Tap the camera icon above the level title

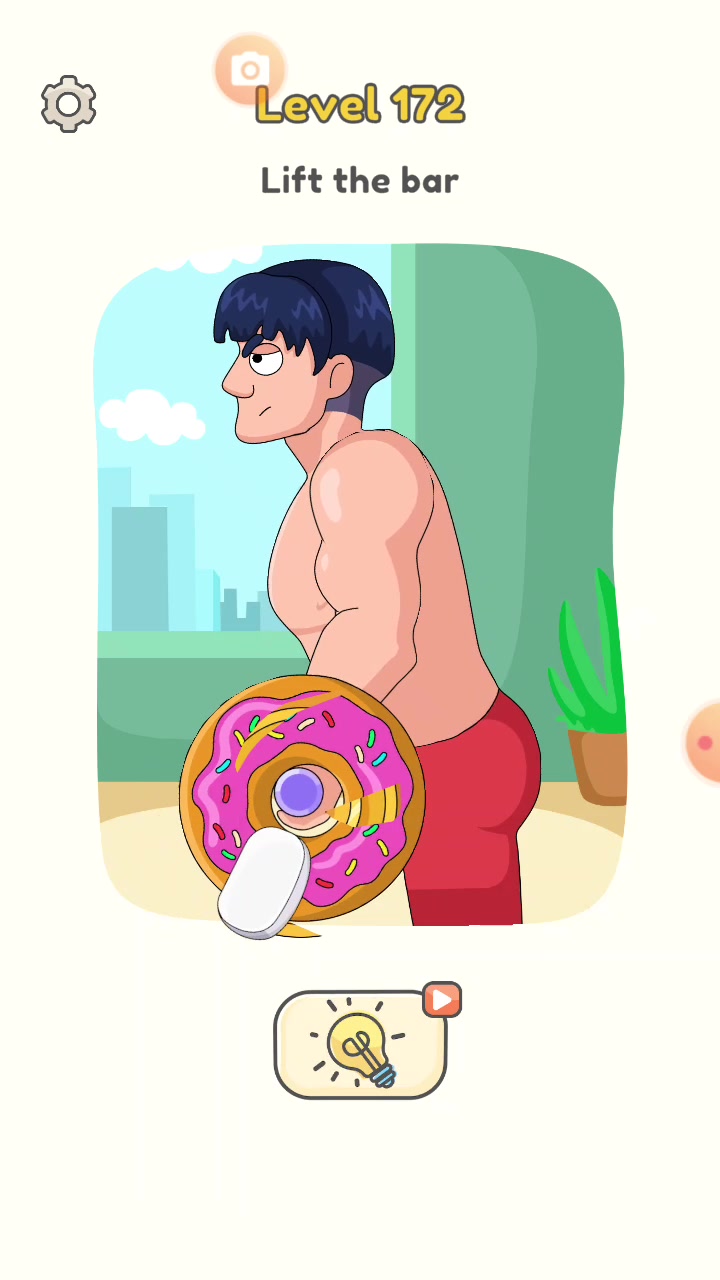250,69
